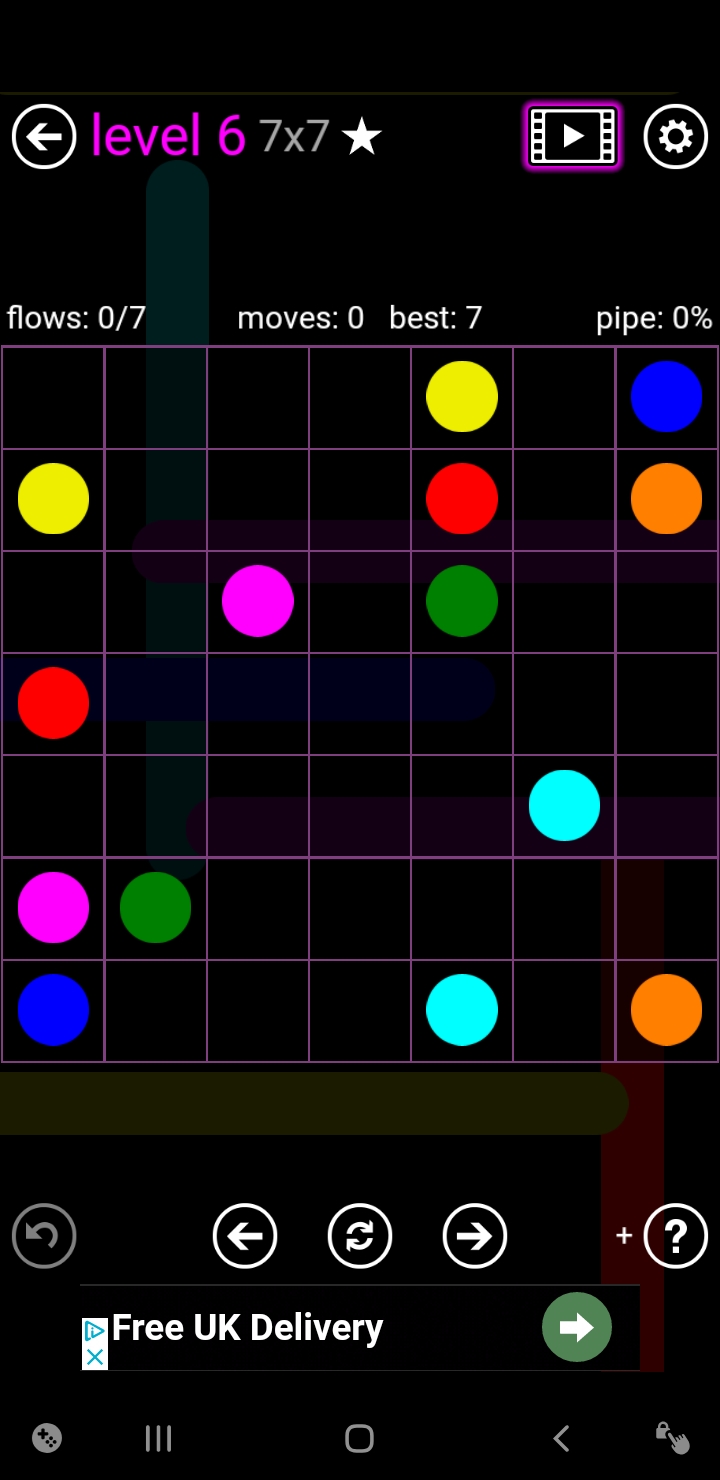Close the ad with the X icon

(95, 1357)
